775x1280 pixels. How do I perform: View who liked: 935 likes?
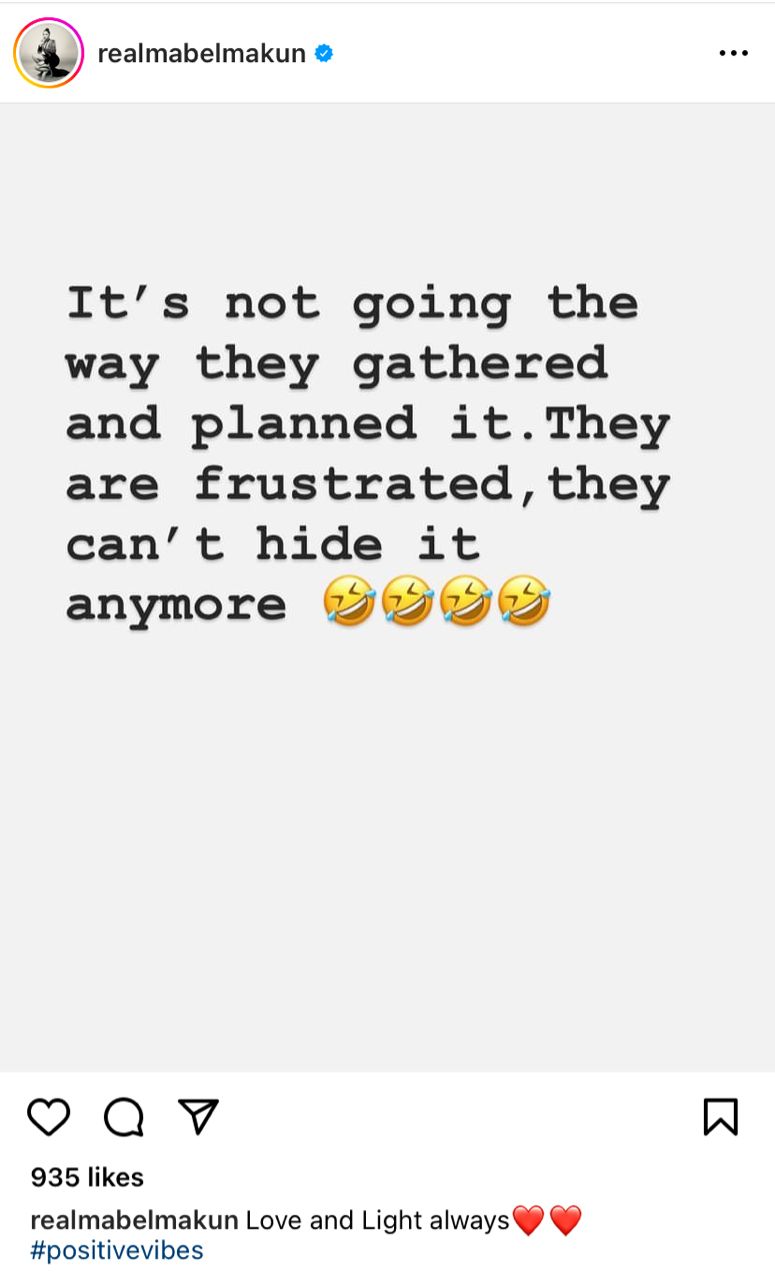(x=87, y=1177)
